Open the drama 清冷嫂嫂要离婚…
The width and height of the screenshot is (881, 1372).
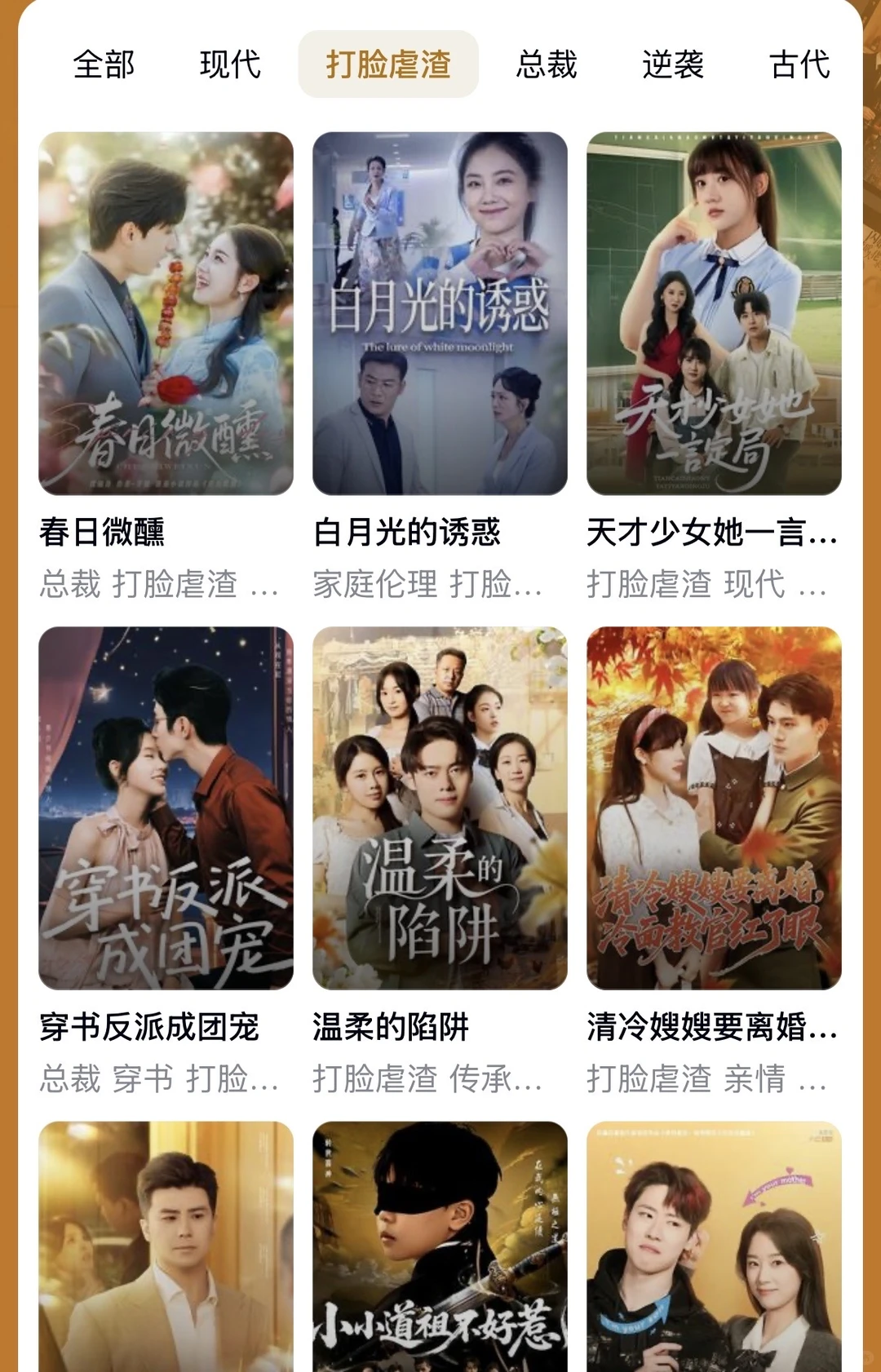714,808
